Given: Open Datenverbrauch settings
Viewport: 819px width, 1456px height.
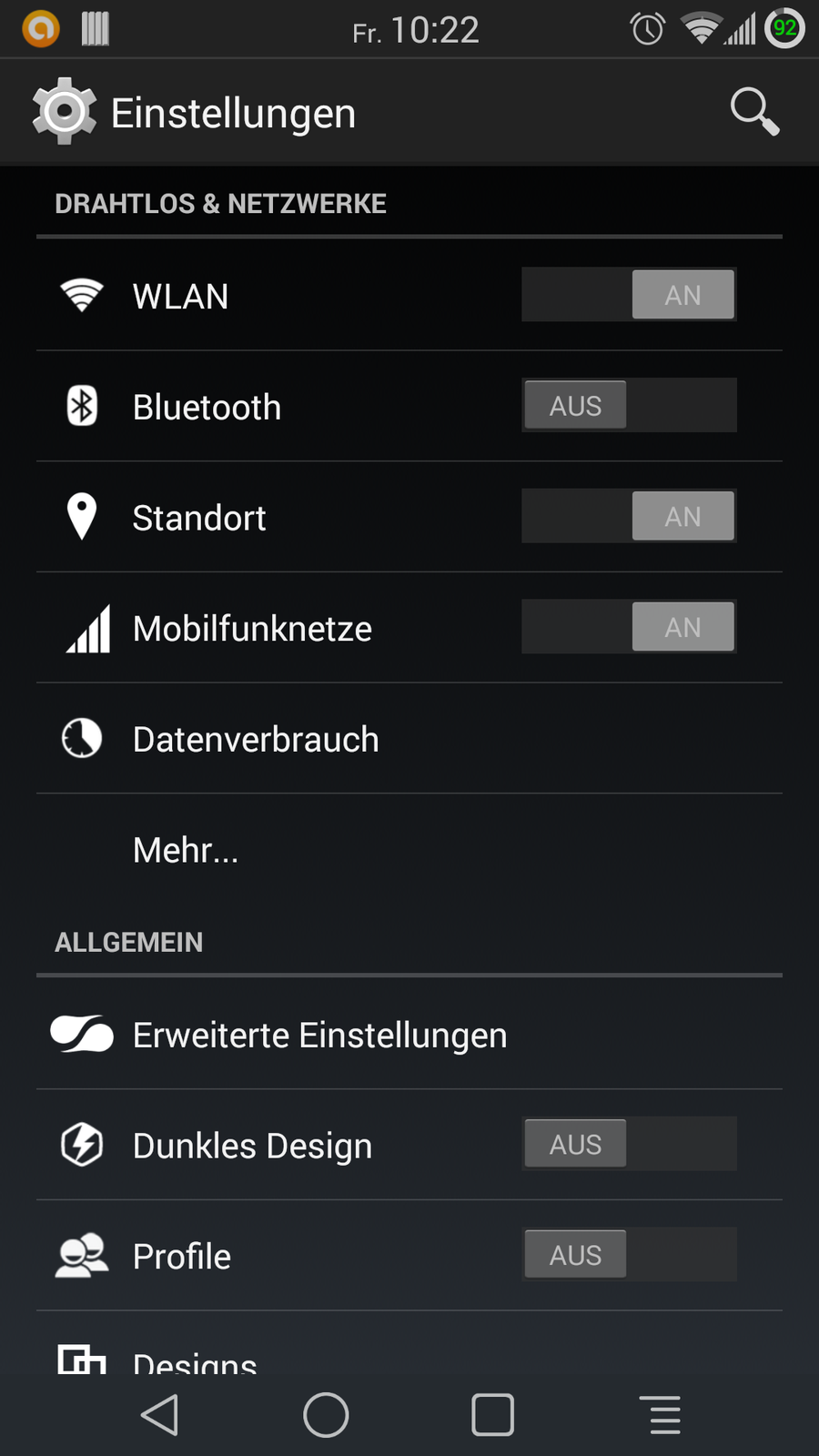Looking at the screenshot, I should 255,739.
